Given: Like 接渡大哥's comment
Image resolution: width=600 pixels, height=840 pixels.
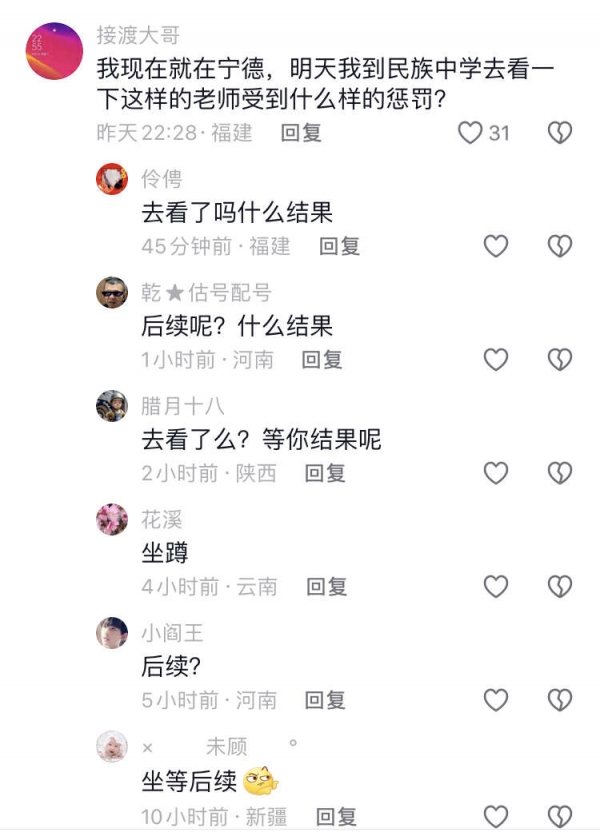Looking at the screenshot, I should (x=470, y=132).
